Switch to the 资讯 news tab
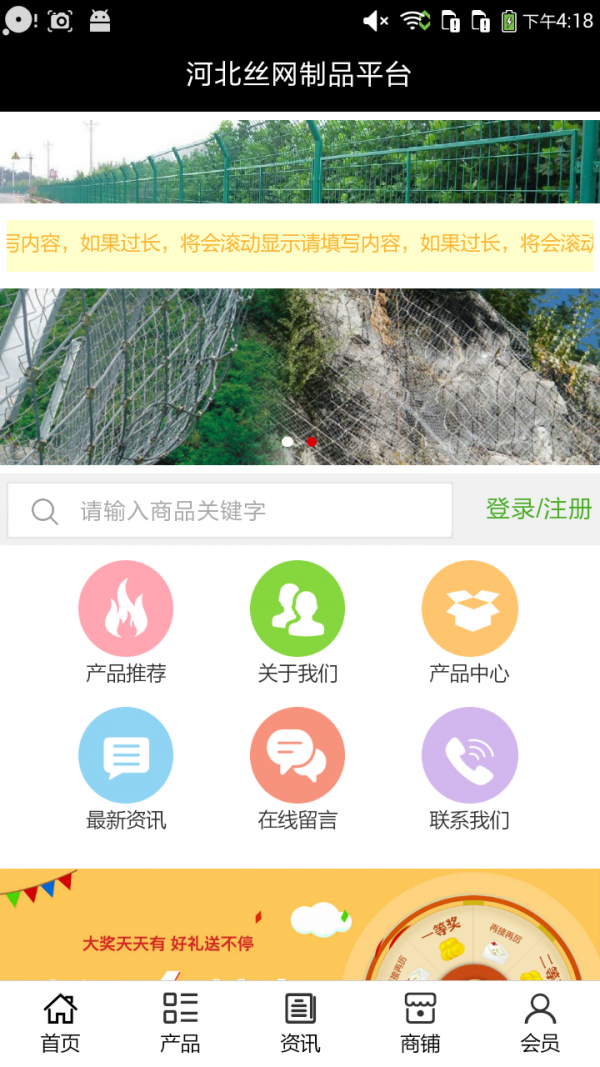Image resolution: width=600 pixels, height=1067 pixels. tap(300, 1023)
